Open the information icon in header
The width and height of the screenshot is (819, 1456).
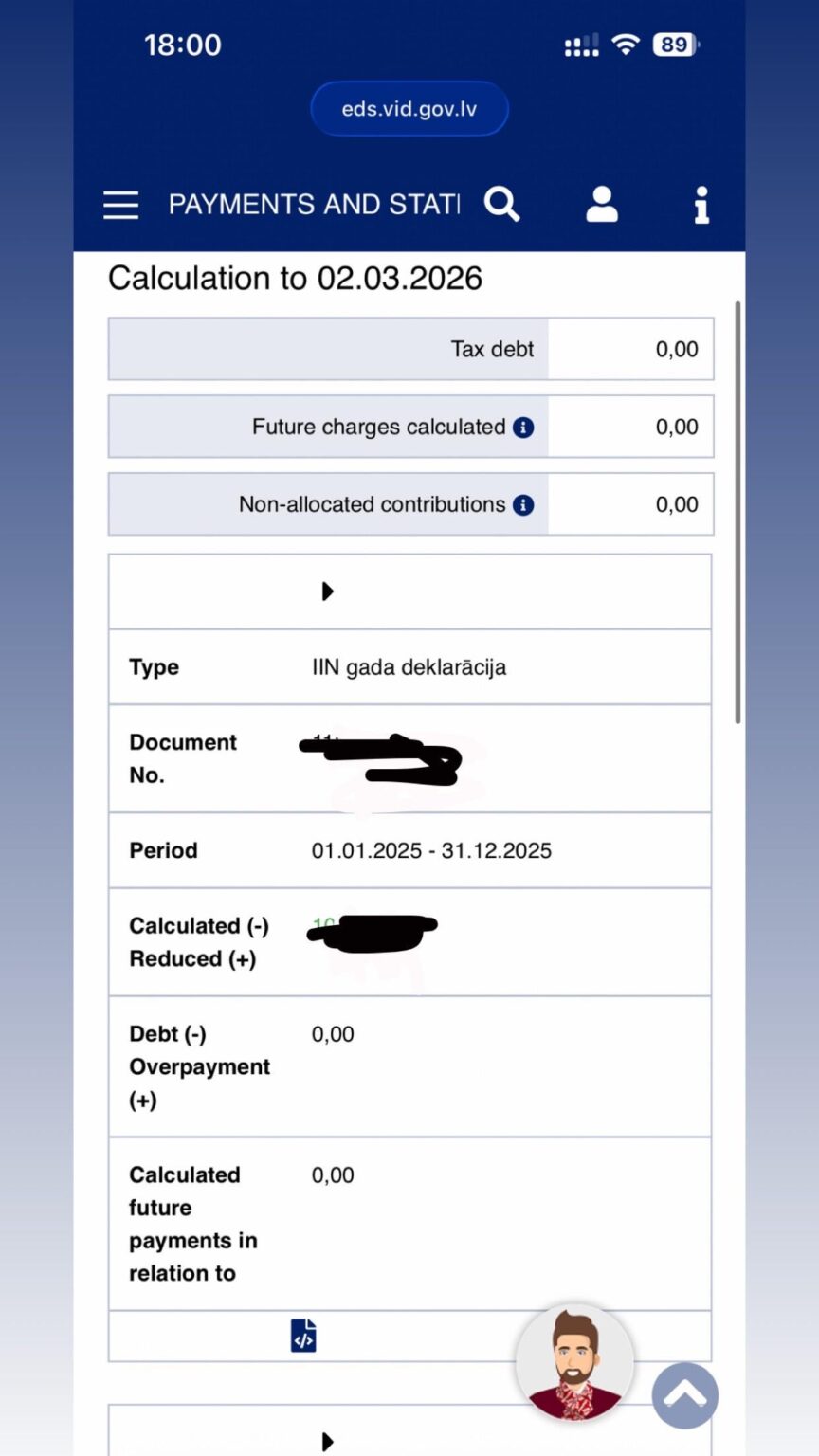(x=701, y=205)
